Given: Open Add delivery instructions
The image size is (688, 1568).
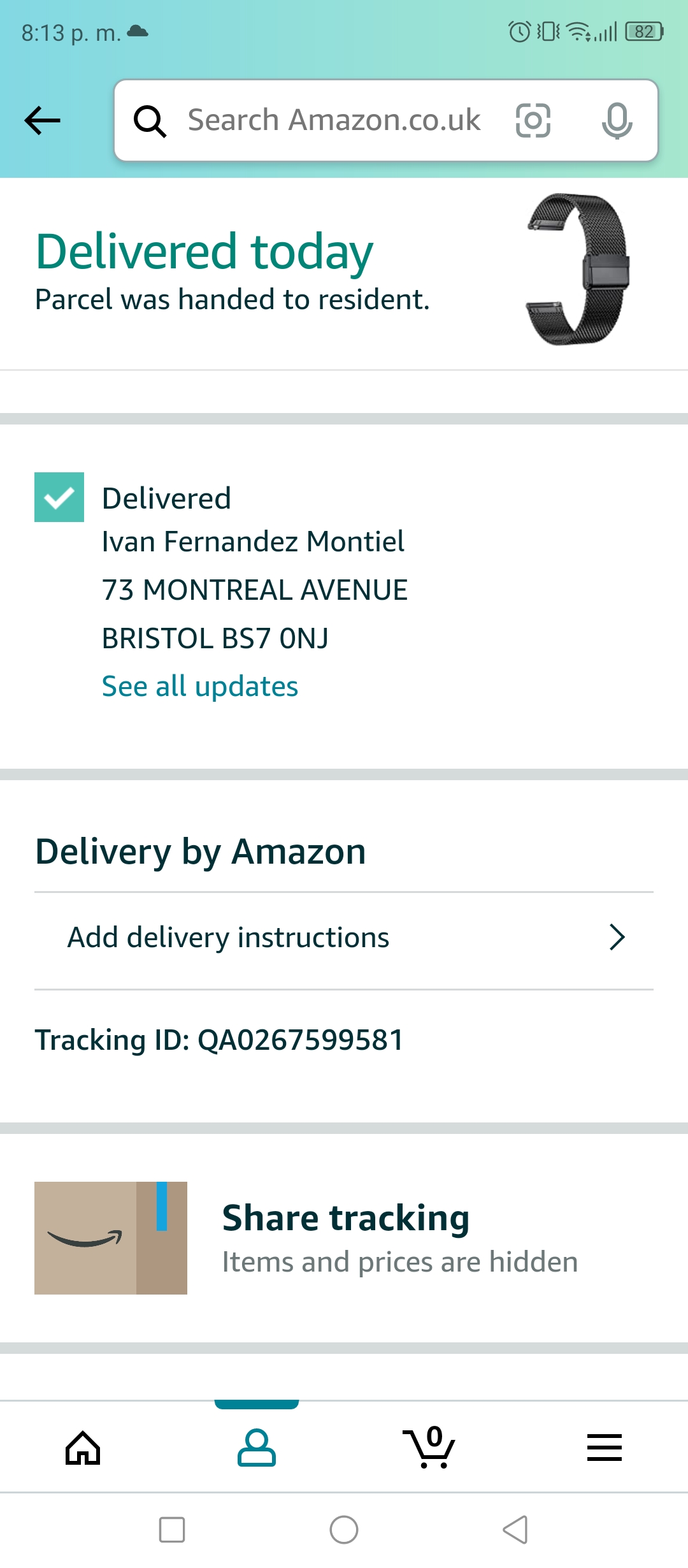Looking at the screenshot, I should click(x=344, y=938).
